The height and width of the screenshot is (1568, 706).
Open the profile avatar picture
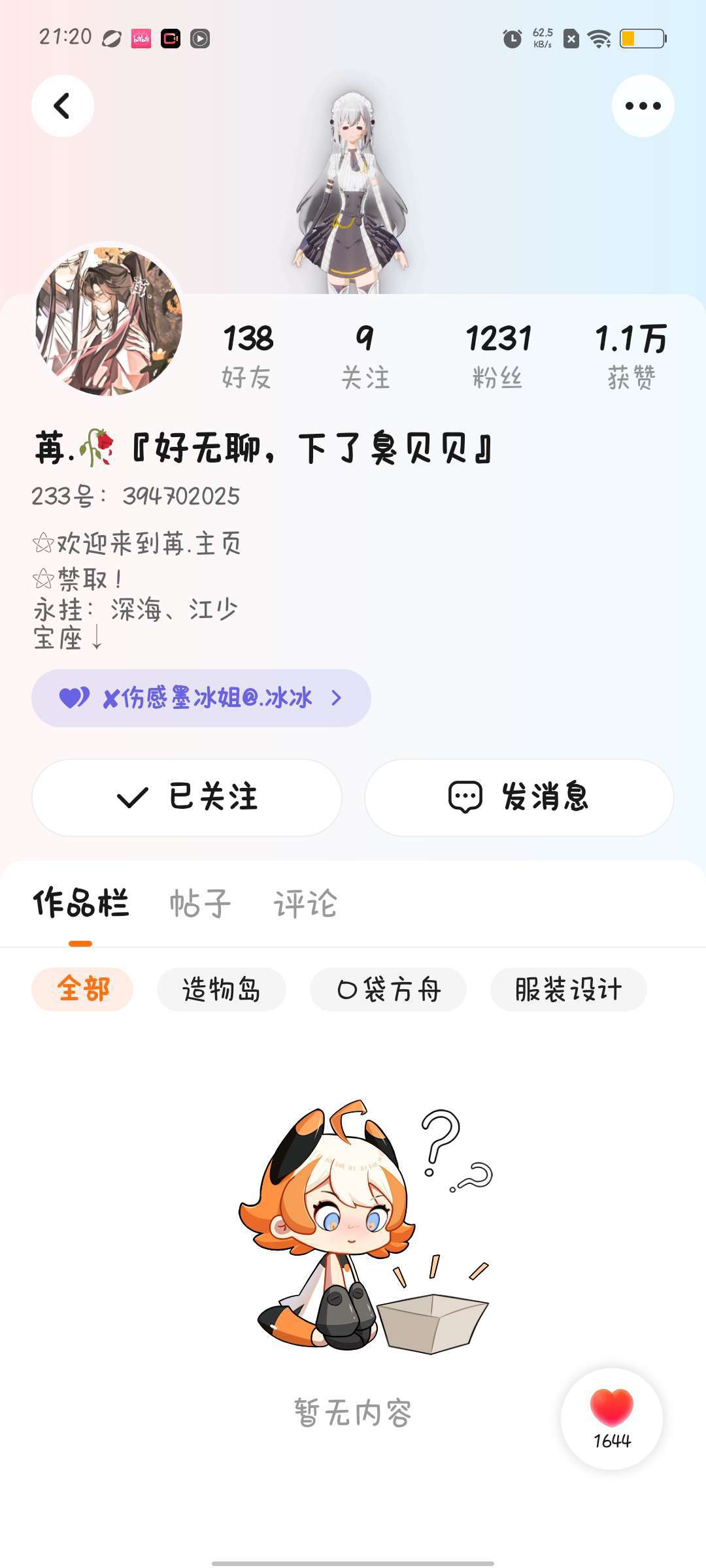(x=109, y=320)
